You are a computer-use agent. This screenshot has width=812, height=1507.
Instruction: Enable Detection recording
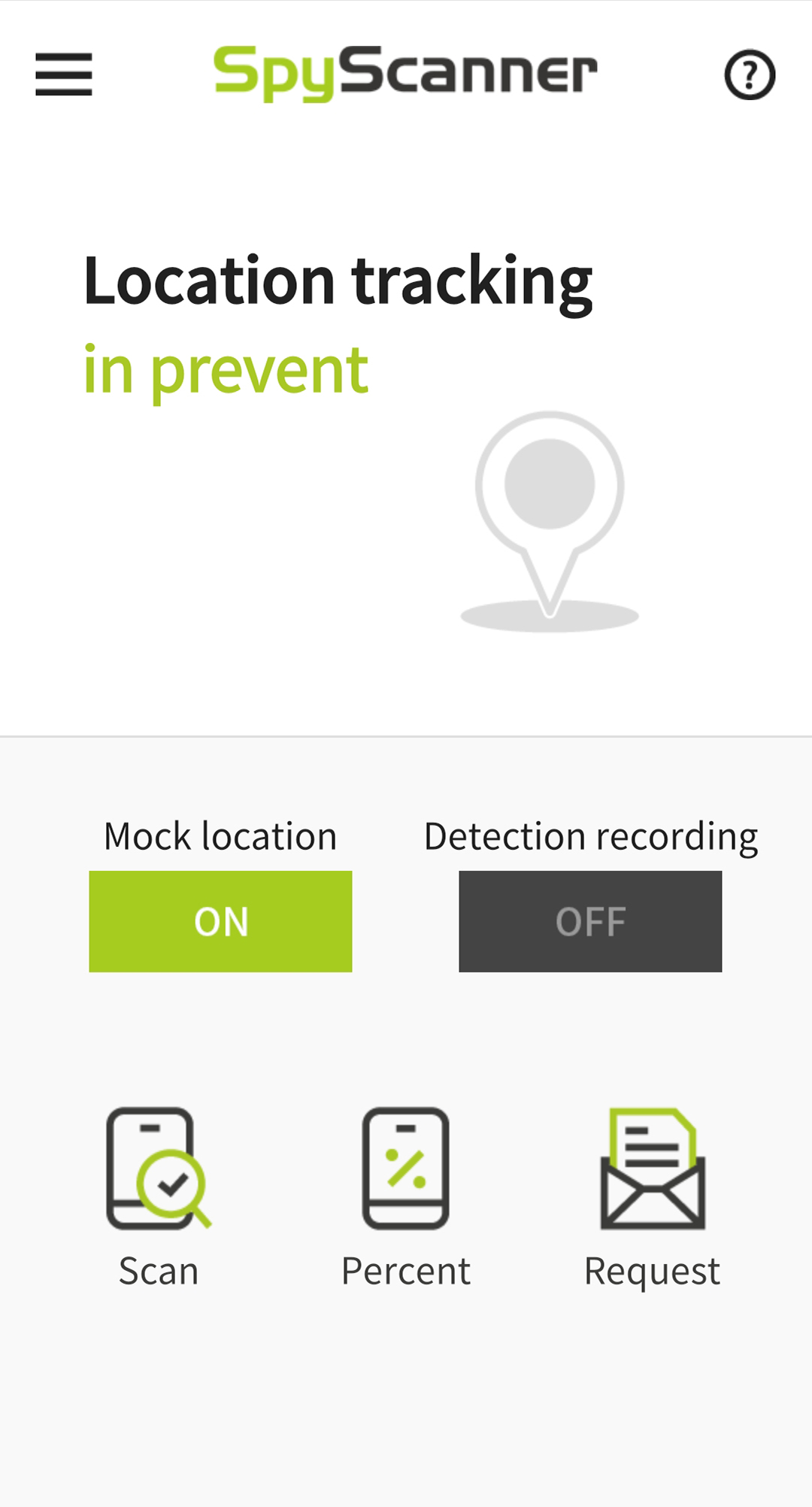(x=590, y=921)
